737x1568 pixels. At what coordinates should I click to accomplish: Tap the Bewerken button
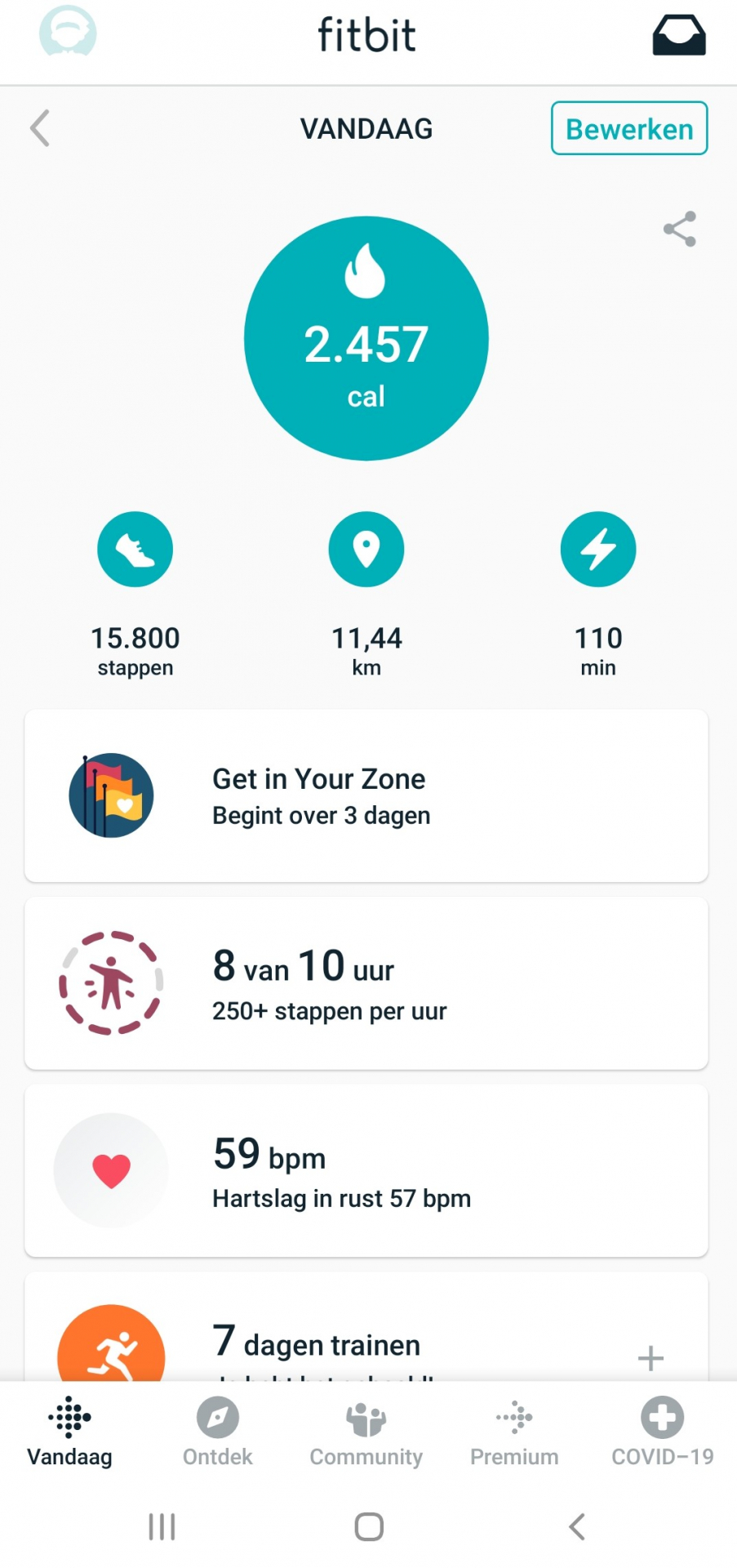629,128
